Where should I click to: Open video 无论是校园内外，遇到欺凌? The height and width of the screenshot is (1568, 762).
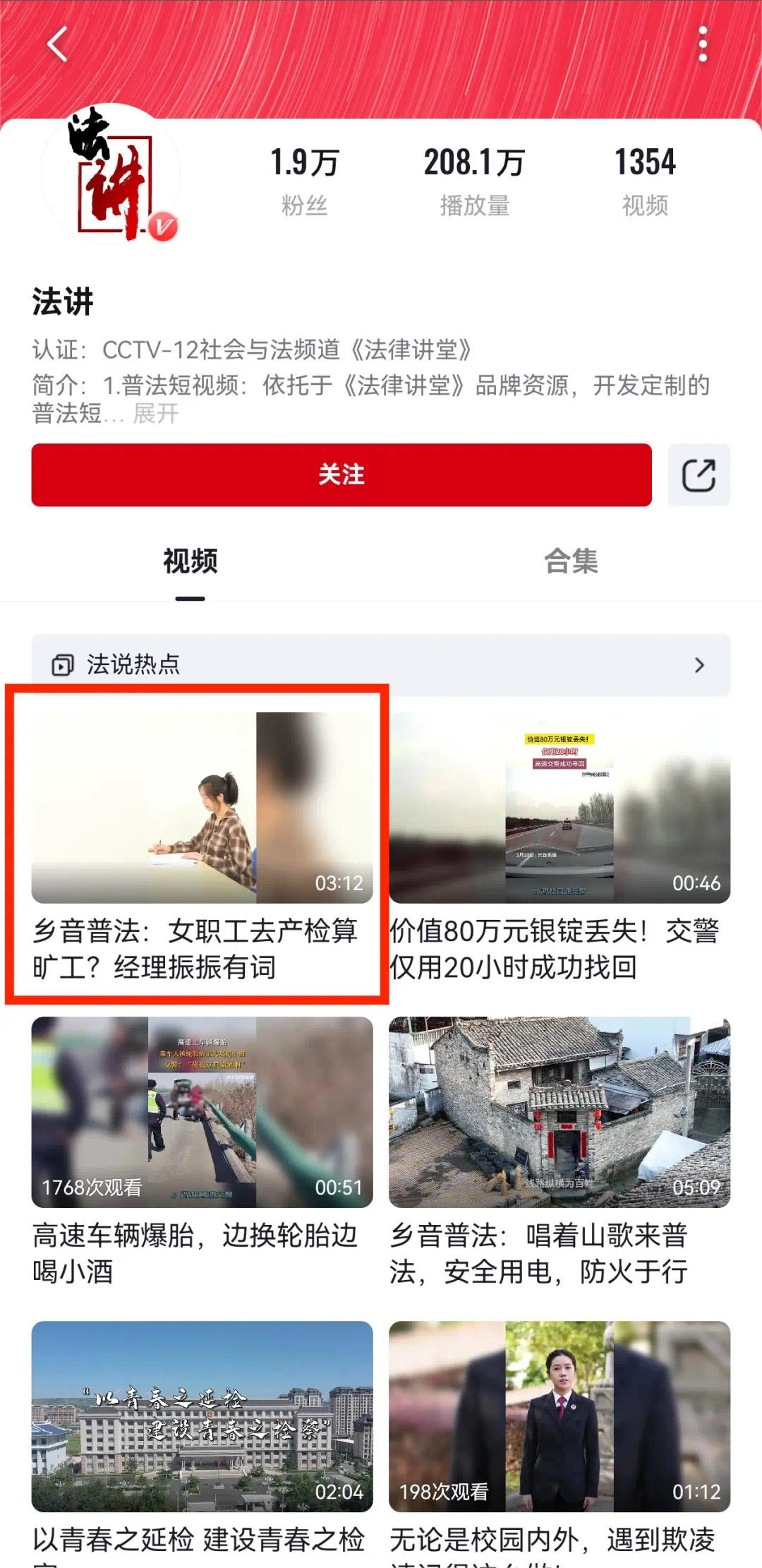[x=559, y=1416]
